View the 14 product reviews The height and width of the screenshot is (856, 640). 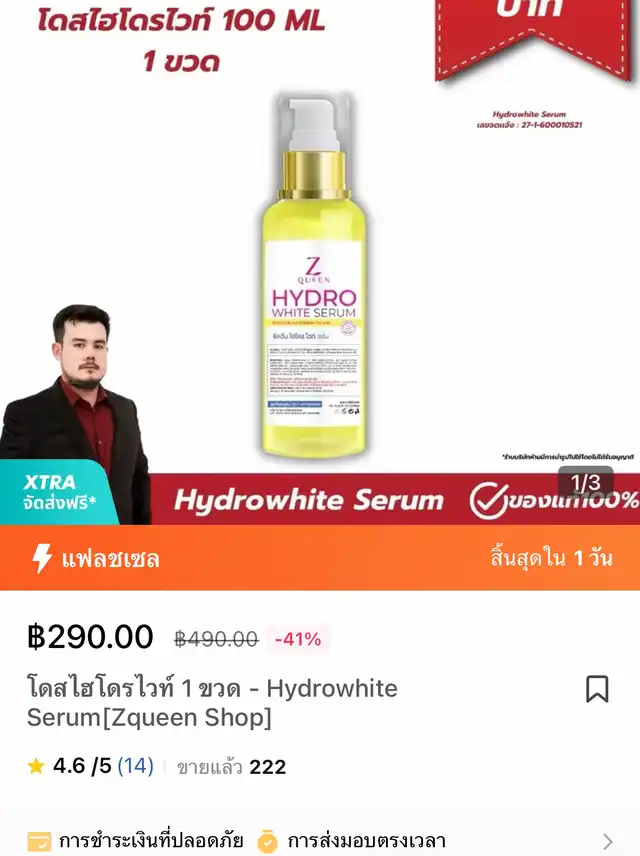(135, 766)
